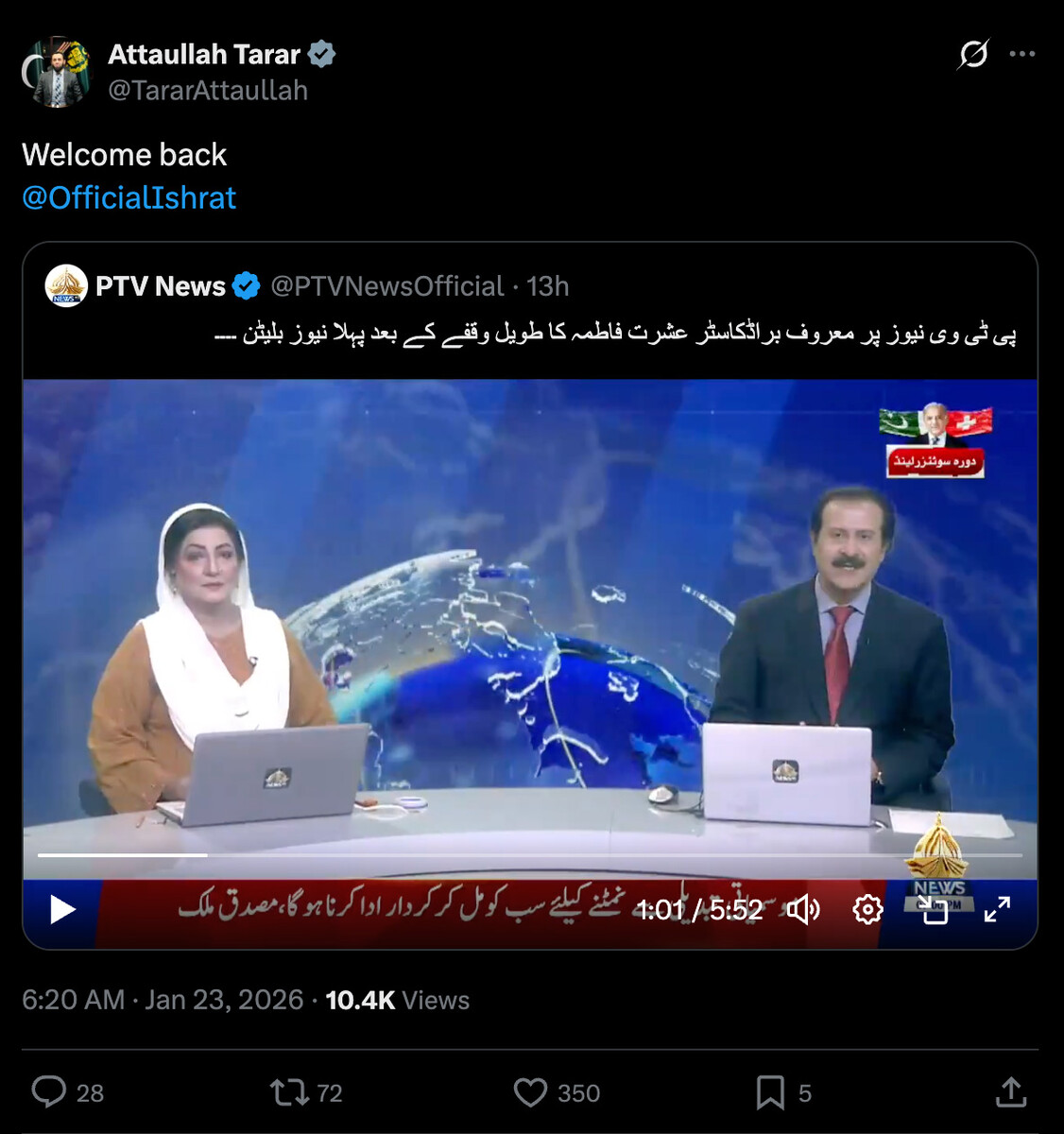Image resolution: width=1064 pixels, height=1134 pixels.
Task: Switch video to picture-in-picture mode
Action: click(934, 910)
